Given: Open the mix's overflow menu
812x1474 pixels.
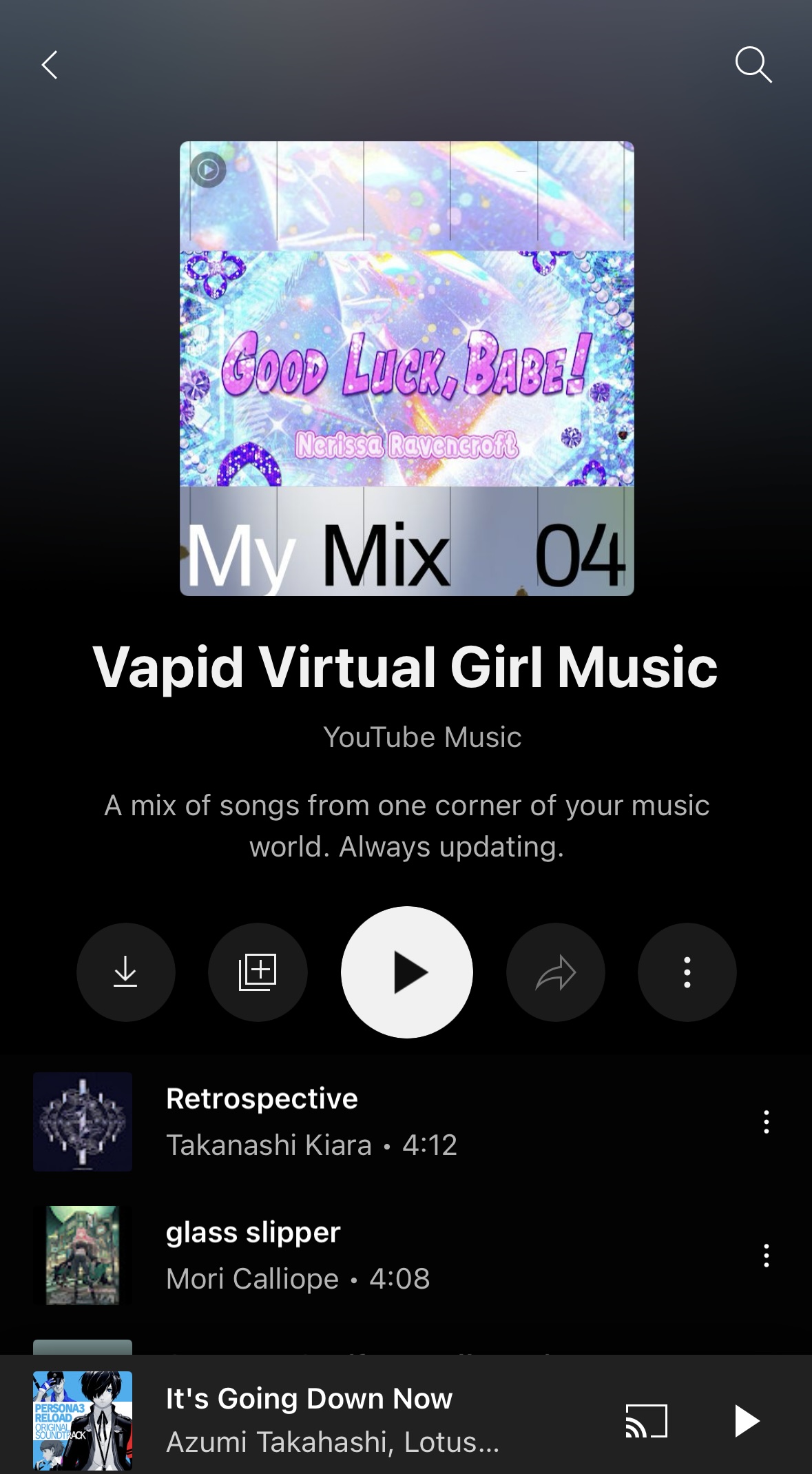Looking at the screenshot, I should 687,972.
